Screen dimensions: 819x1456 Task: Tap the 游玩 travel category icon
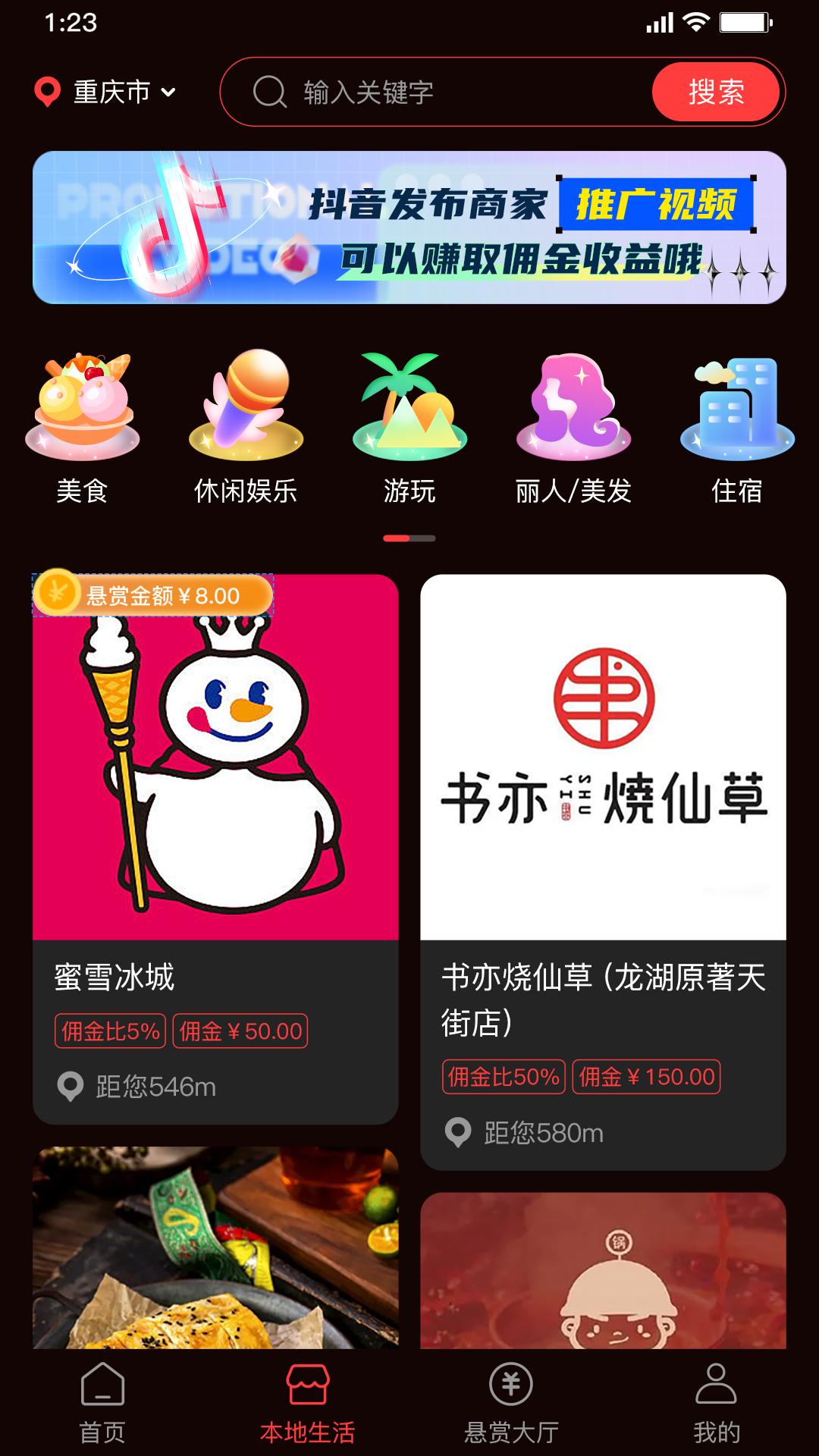coord(409,406)
